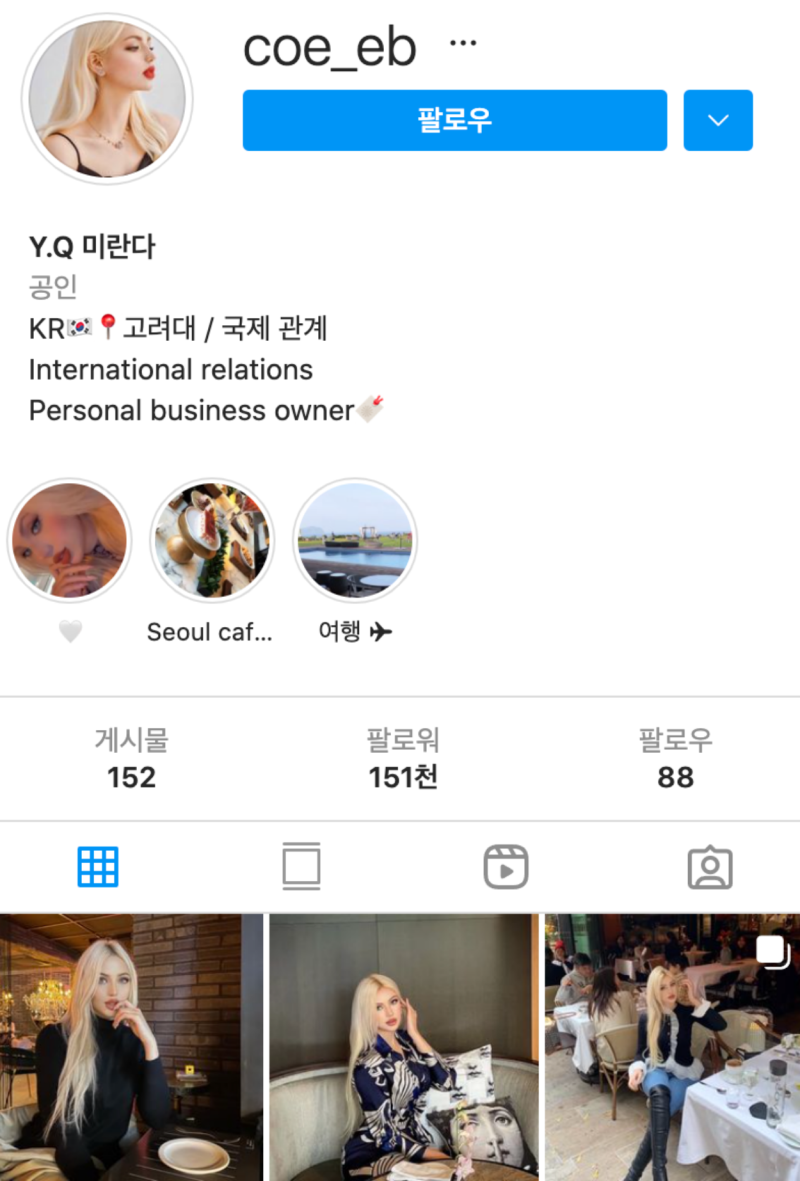Open the Reels tab icon
This screenshot has height=1181, width=800.
coord(505,867)
